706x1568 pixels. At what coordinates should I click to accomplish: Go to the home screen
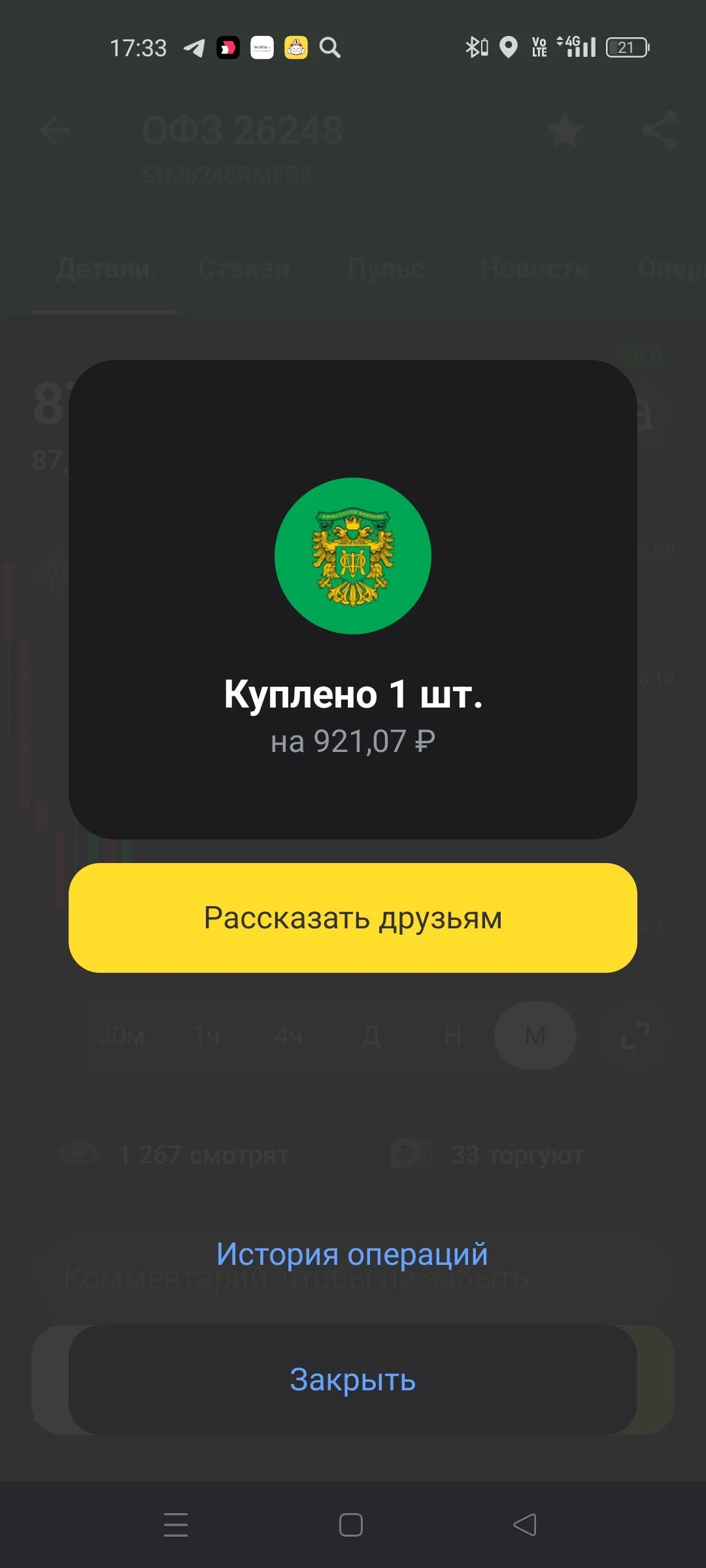(351, 1525)
